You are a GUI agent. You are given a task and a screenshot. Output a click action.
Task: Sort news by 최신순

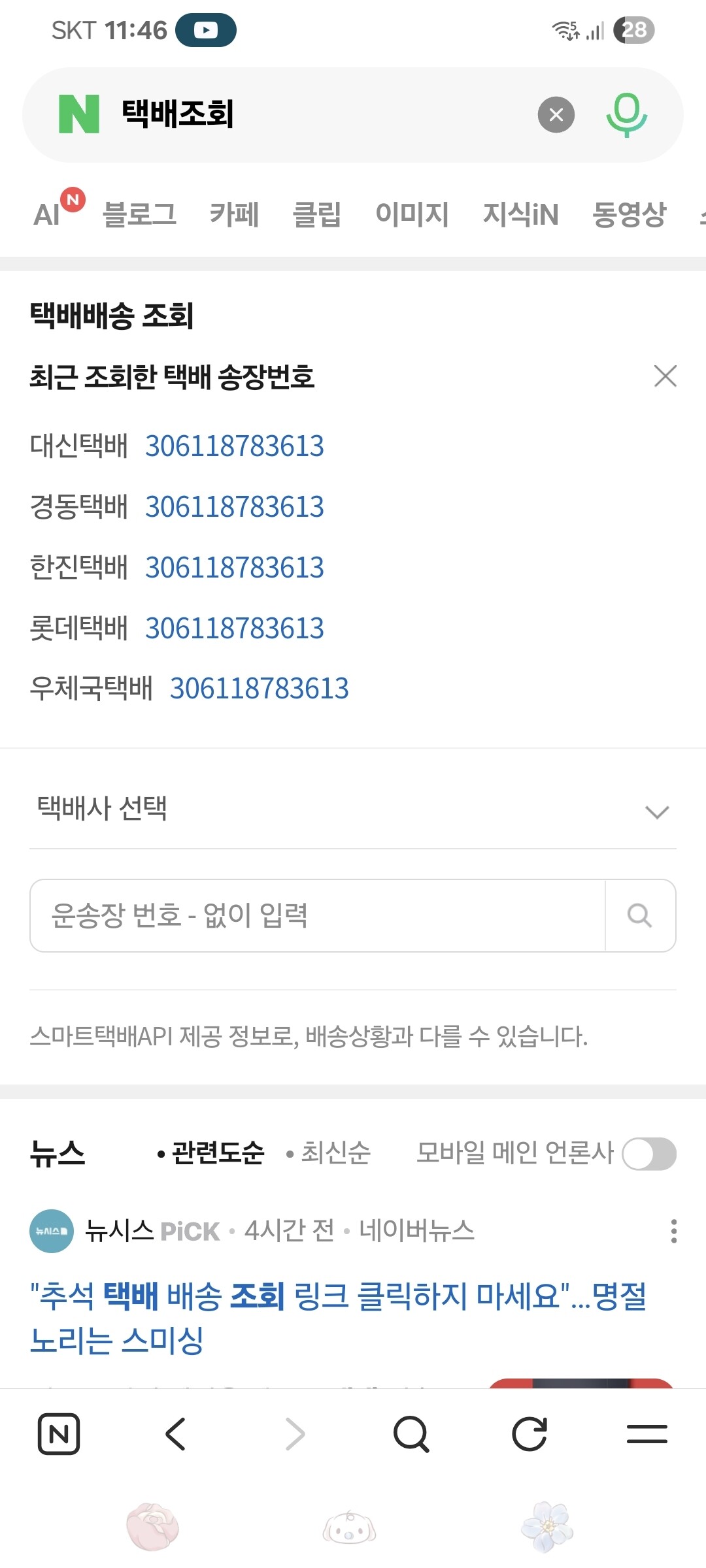tap(329, 1153)
